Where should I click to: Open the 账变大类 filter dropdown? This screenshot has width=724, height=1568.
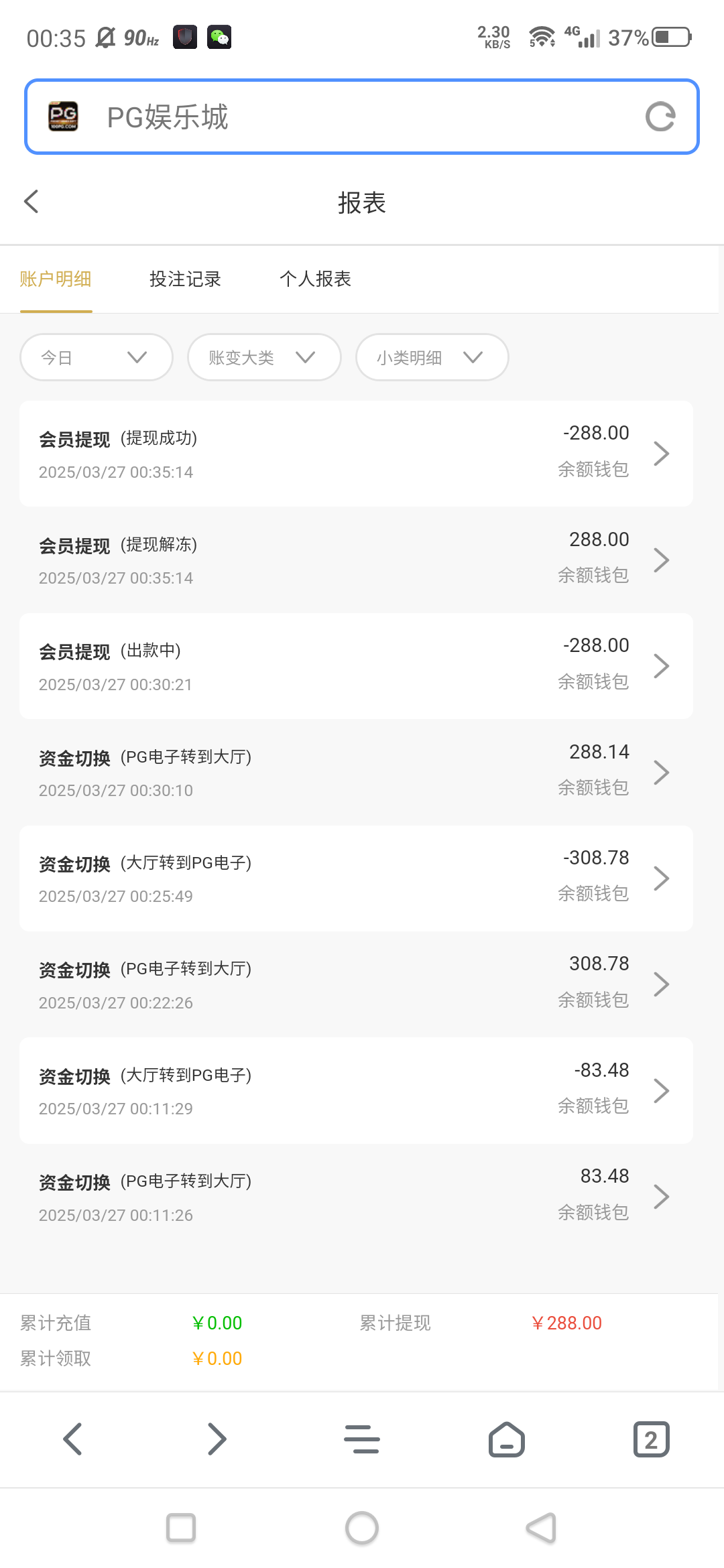pyautogui.click(x=264, y=357)
